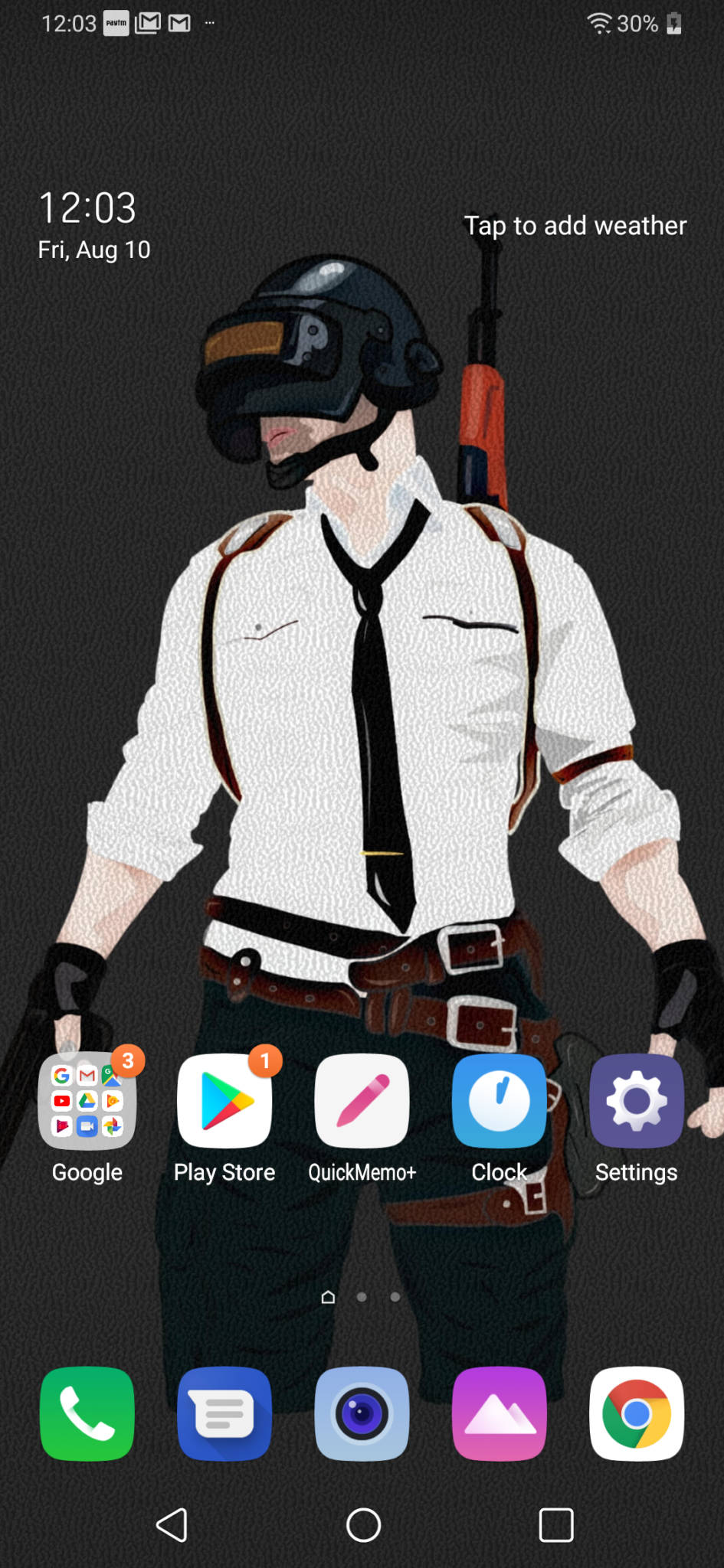This screenshot has width=724, height=1568.
Task: Open the clock widget showing 12:03
Action: (87, 208)
